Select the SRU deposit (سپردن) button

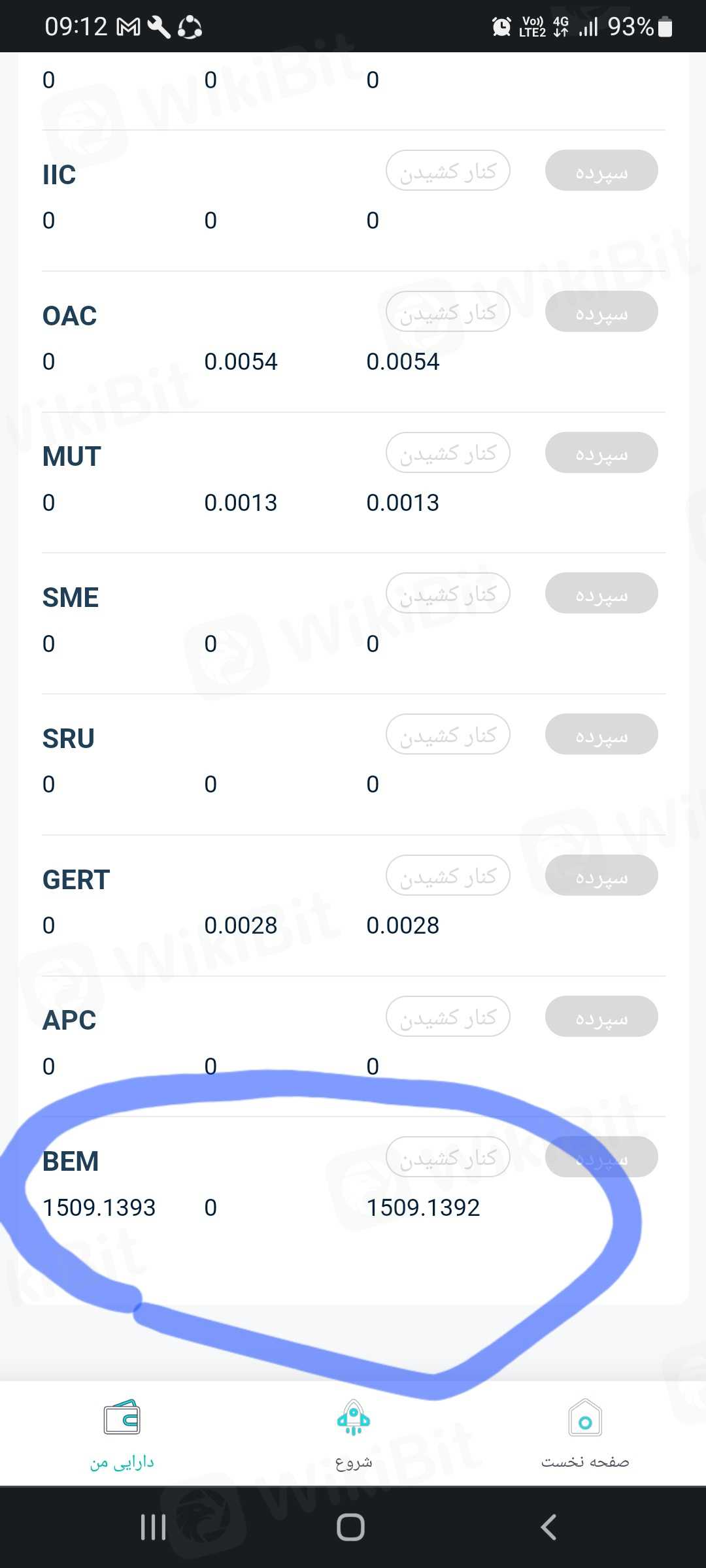[x=601, y=734]
